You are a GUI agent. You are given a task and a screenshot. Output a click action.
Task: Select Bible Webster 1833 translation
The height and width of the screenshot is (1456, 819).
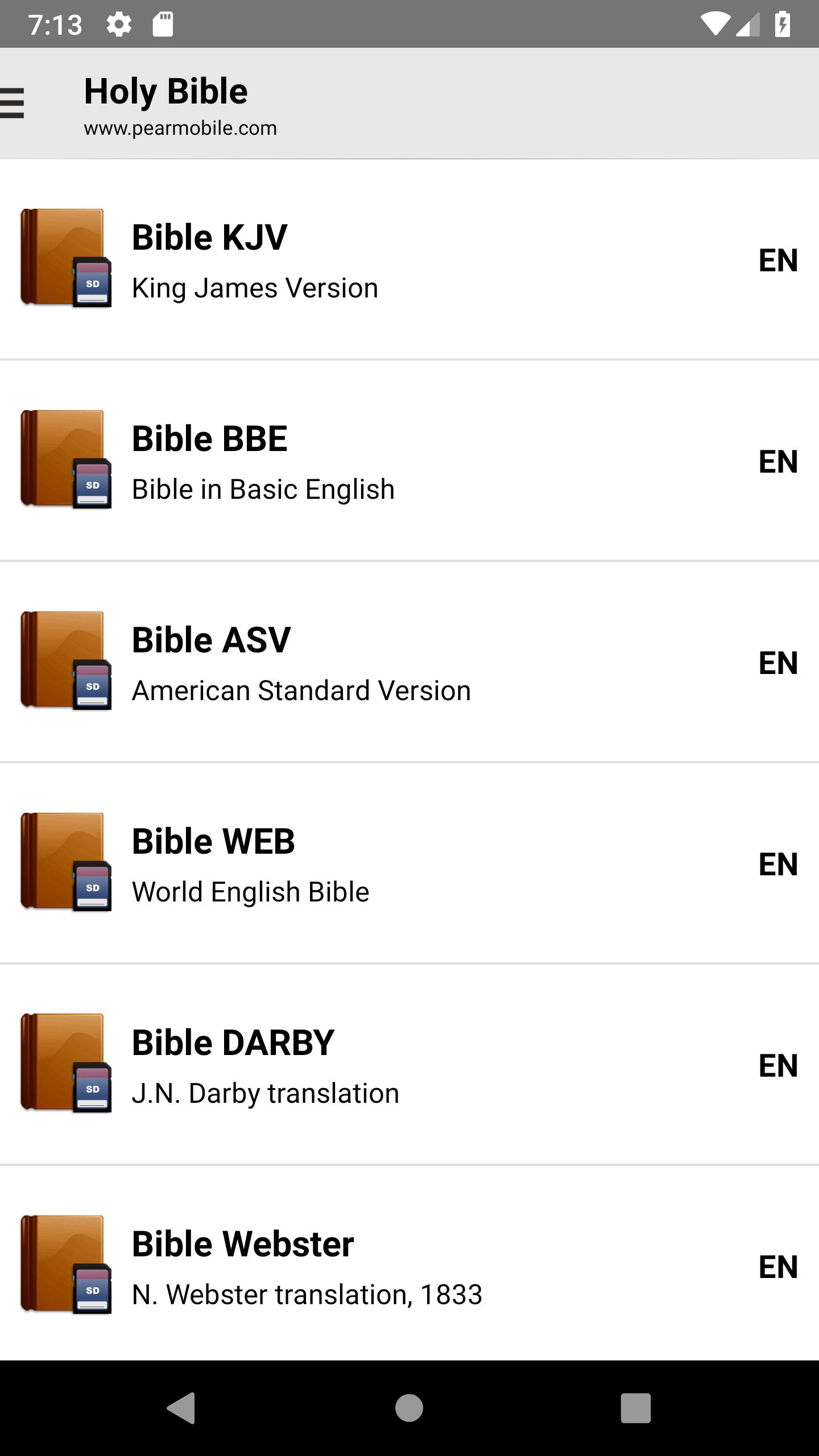click(x=409, y=1267)
